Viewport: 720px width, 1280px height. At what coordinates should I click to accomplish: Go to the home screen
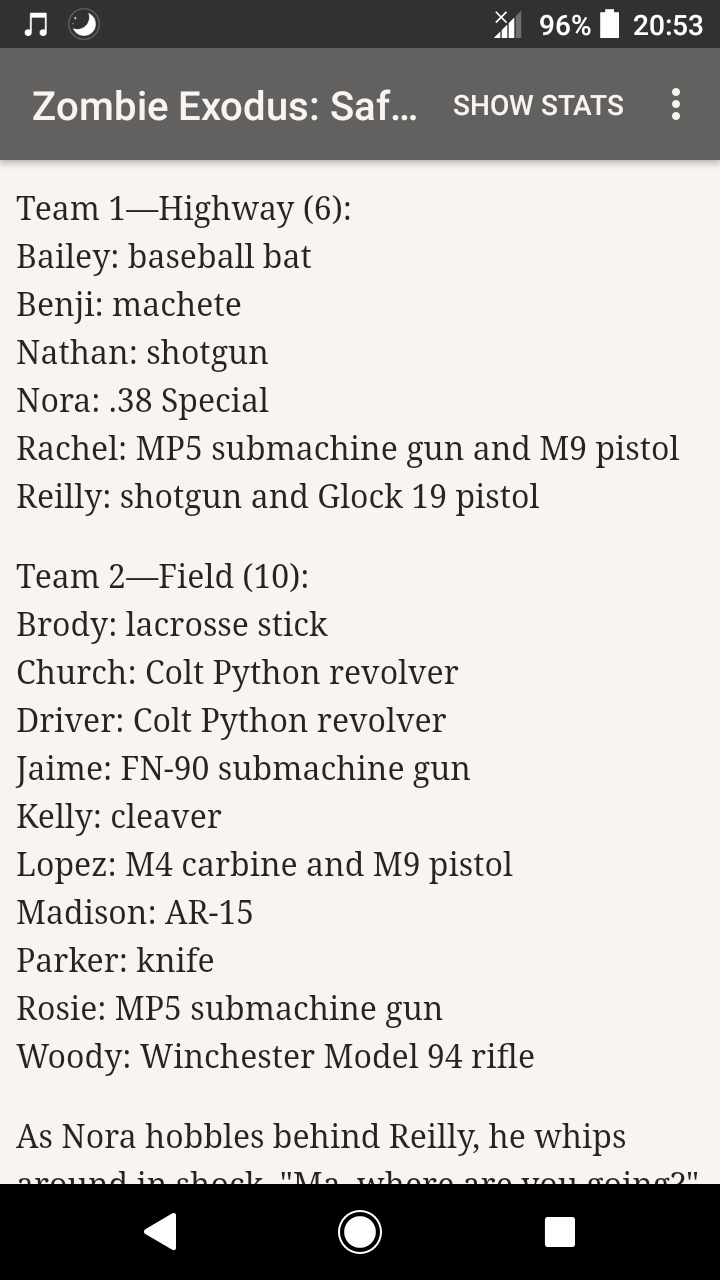(360, 1231)
